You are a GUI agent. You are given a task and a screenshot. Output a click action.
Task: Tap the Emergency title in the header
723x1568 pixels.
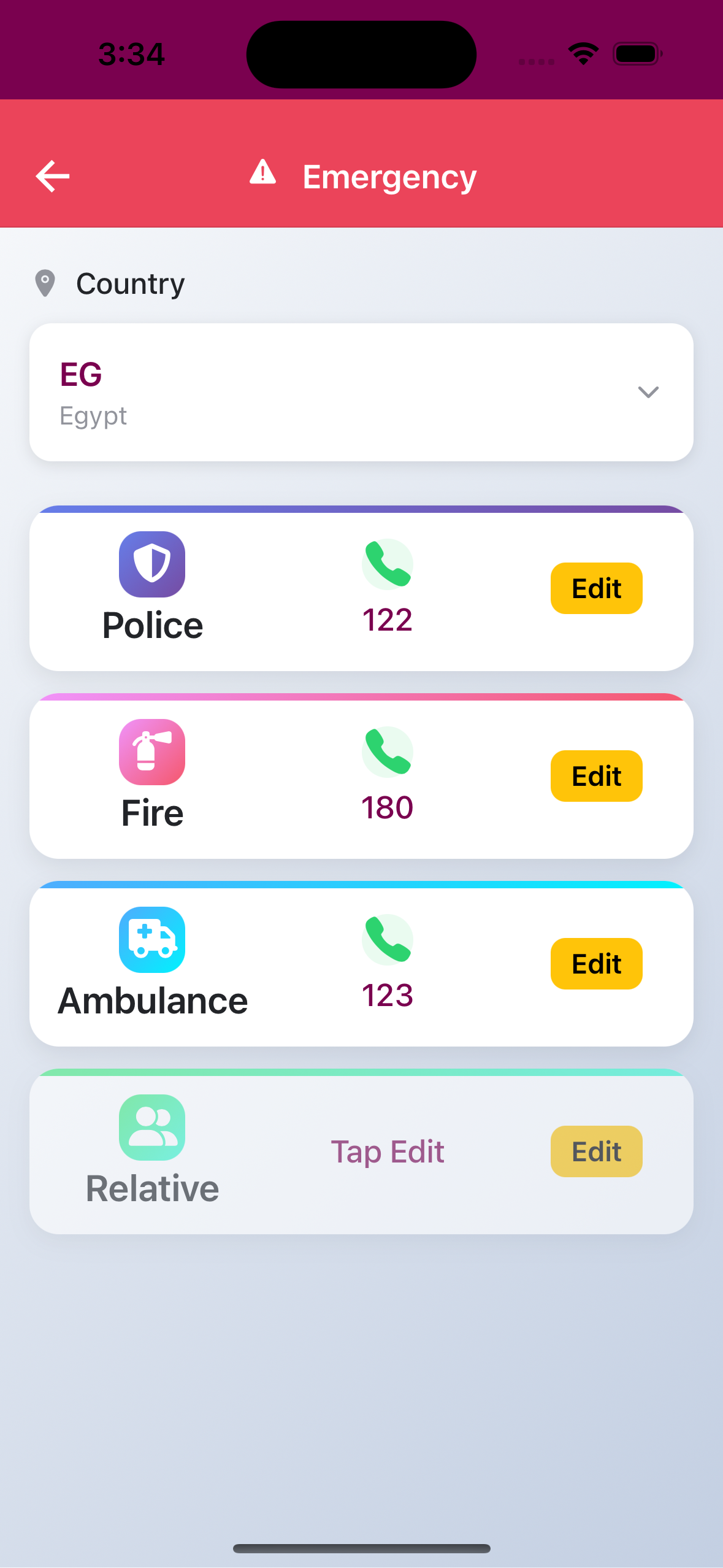tap(389, 175)
